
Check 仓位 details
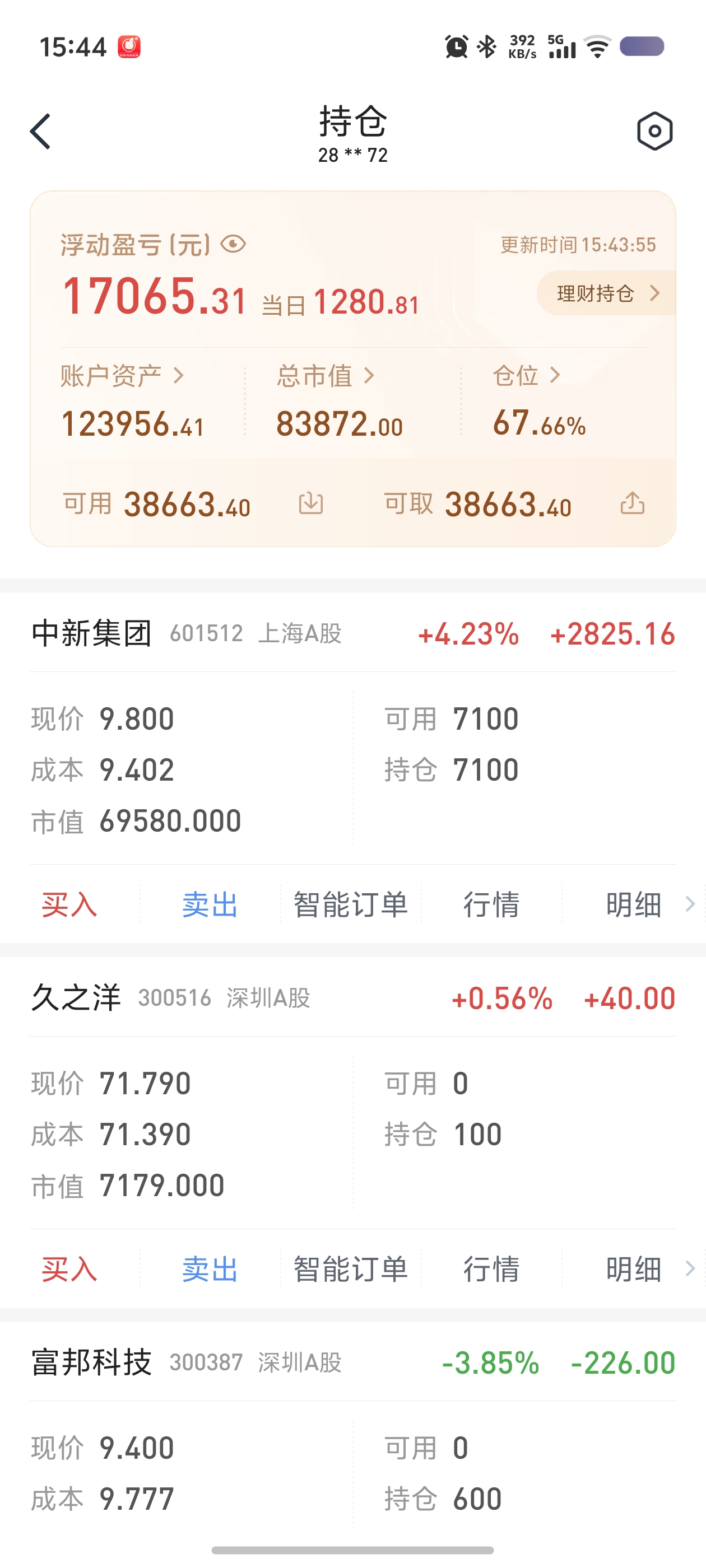526,376
